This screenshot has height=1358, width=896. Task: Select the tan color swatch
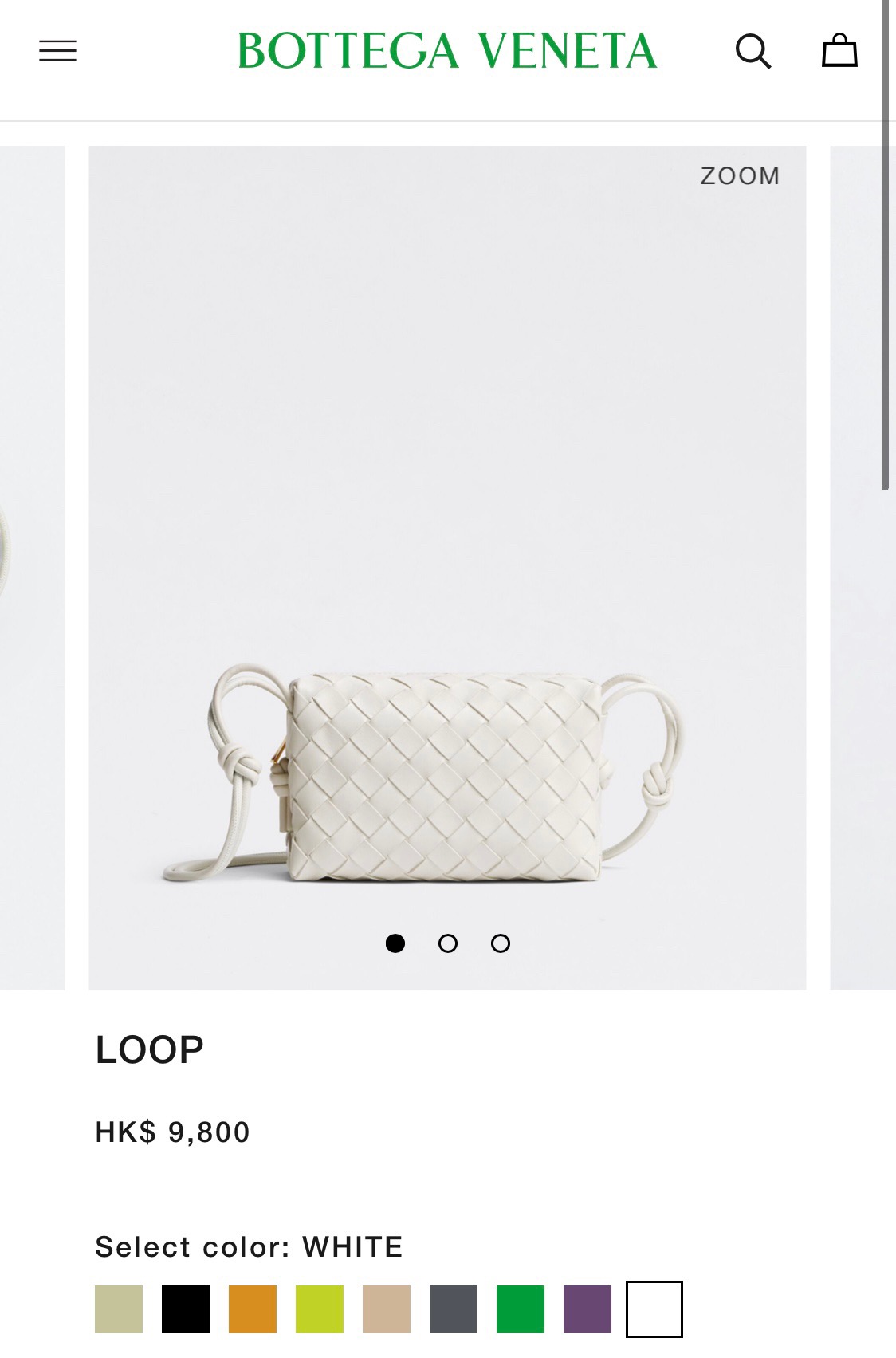387,1309
